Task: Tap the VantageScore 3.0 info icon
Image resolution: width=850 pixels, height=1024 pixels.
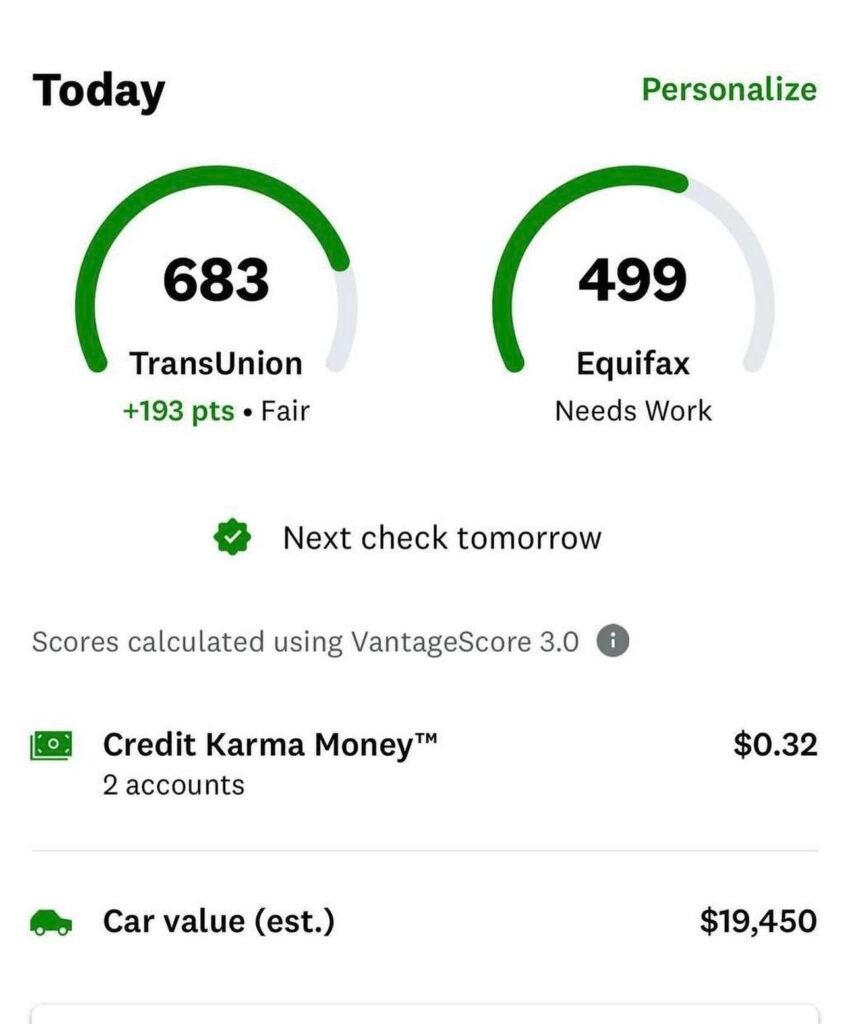Action: (x=612, y=641)
